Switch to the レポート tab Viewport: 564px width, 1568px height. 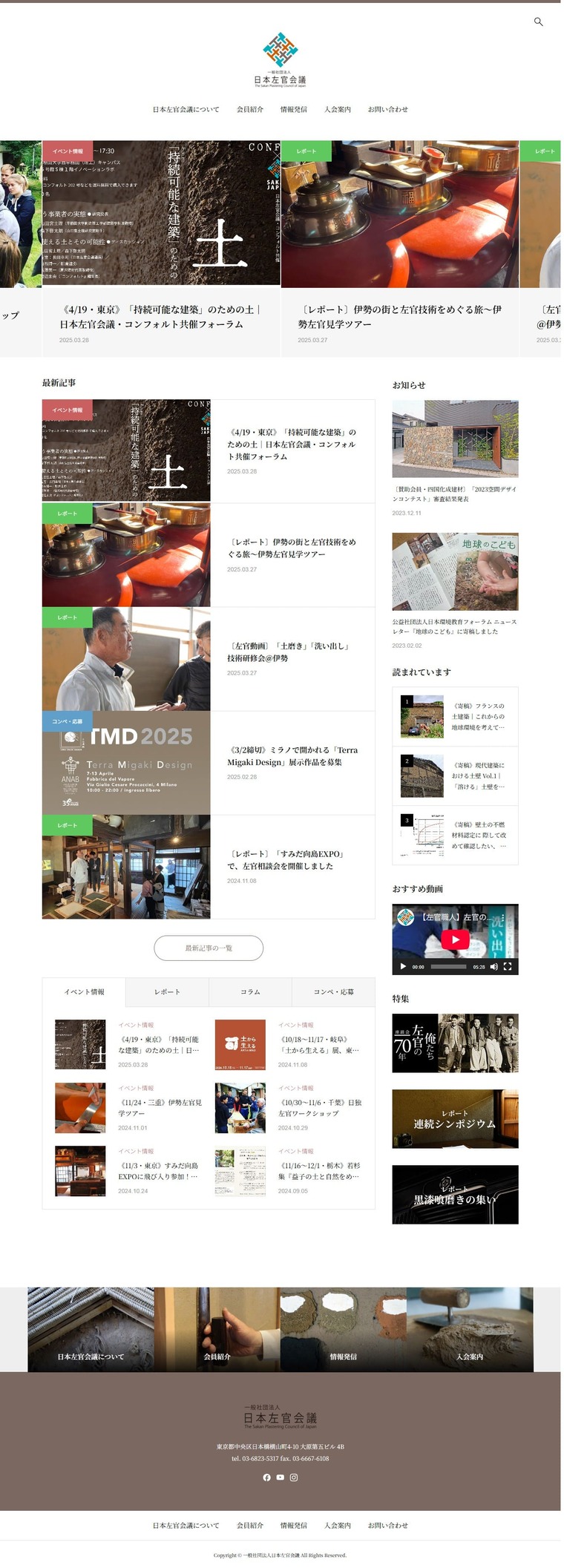[x=167, y=991]
